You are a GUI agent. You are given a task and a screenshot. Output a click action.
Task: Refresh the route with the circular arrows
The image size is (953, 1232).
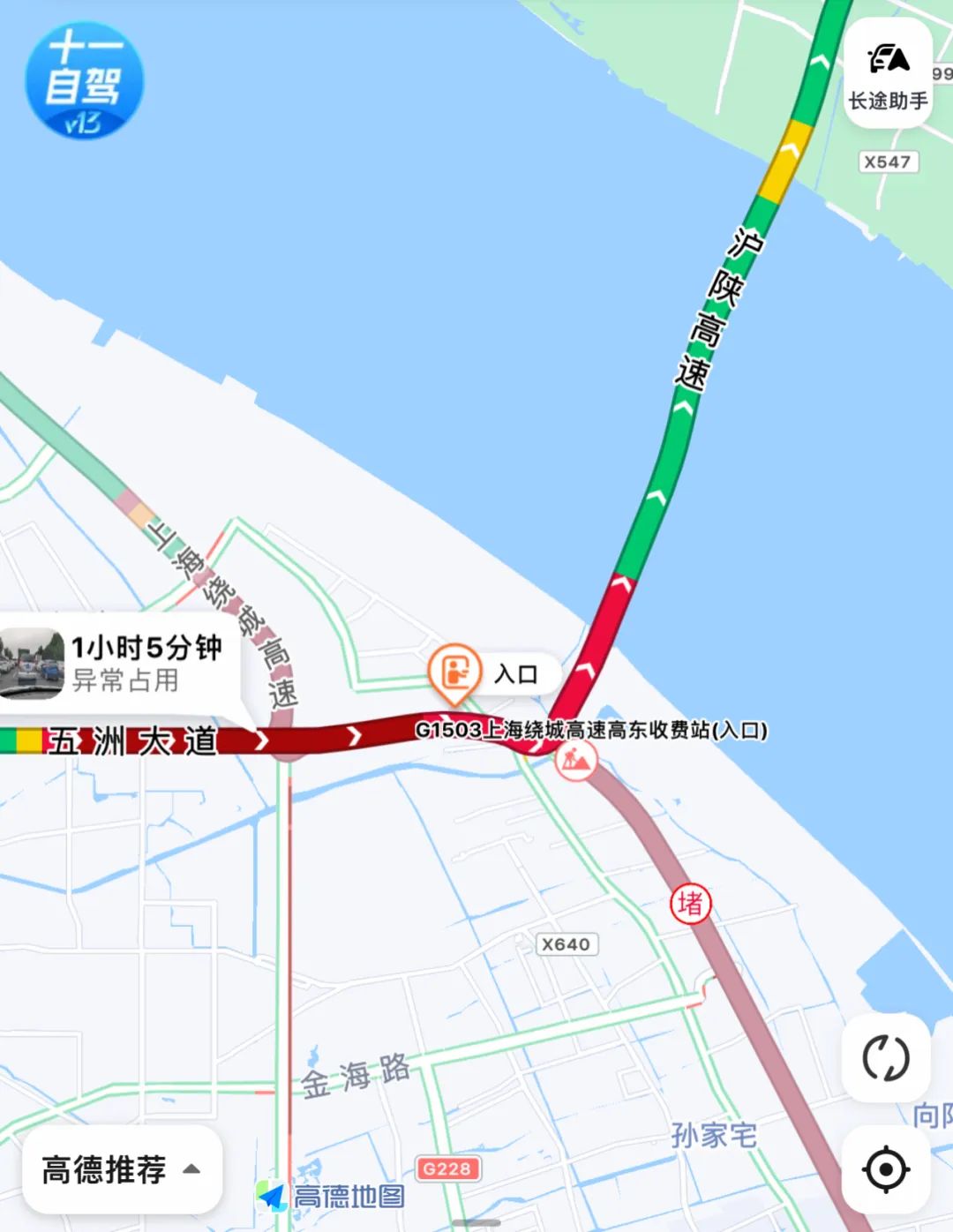coord(885,1058)
